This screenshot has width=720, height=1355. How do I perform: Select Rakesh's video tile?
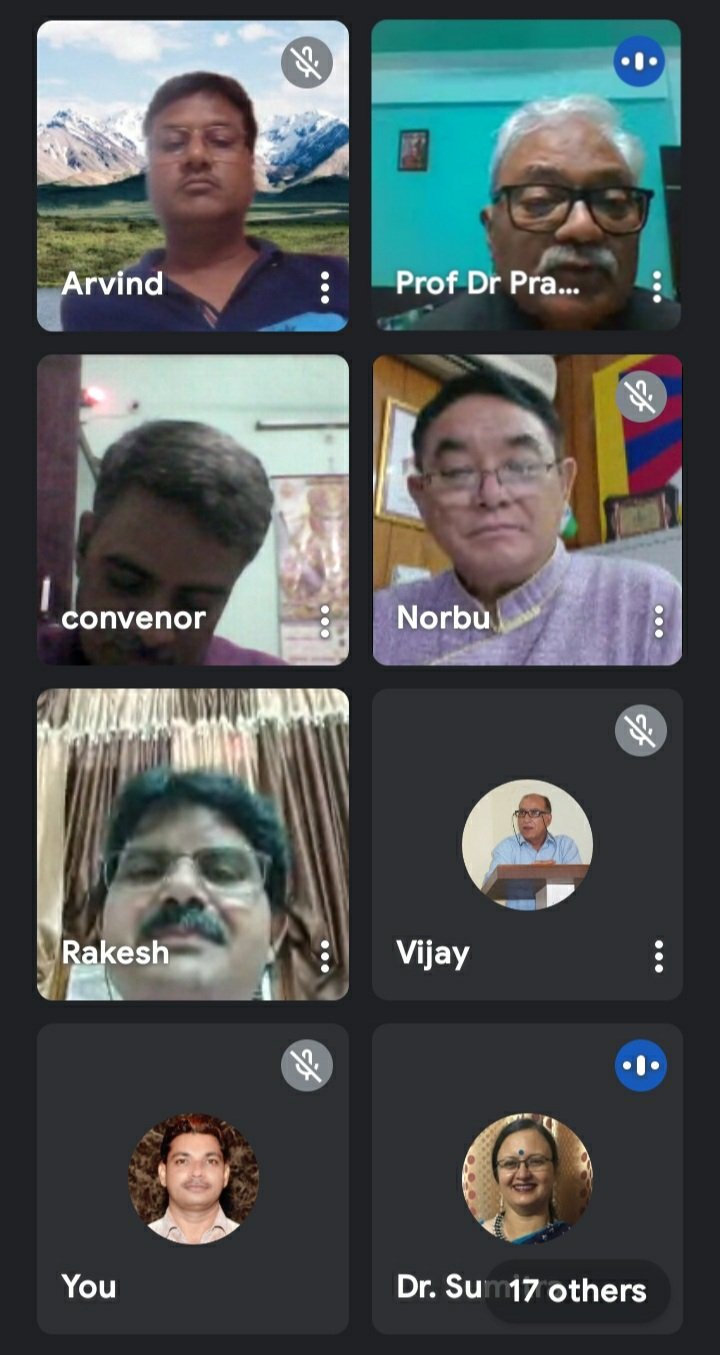[x=193, y=843]
